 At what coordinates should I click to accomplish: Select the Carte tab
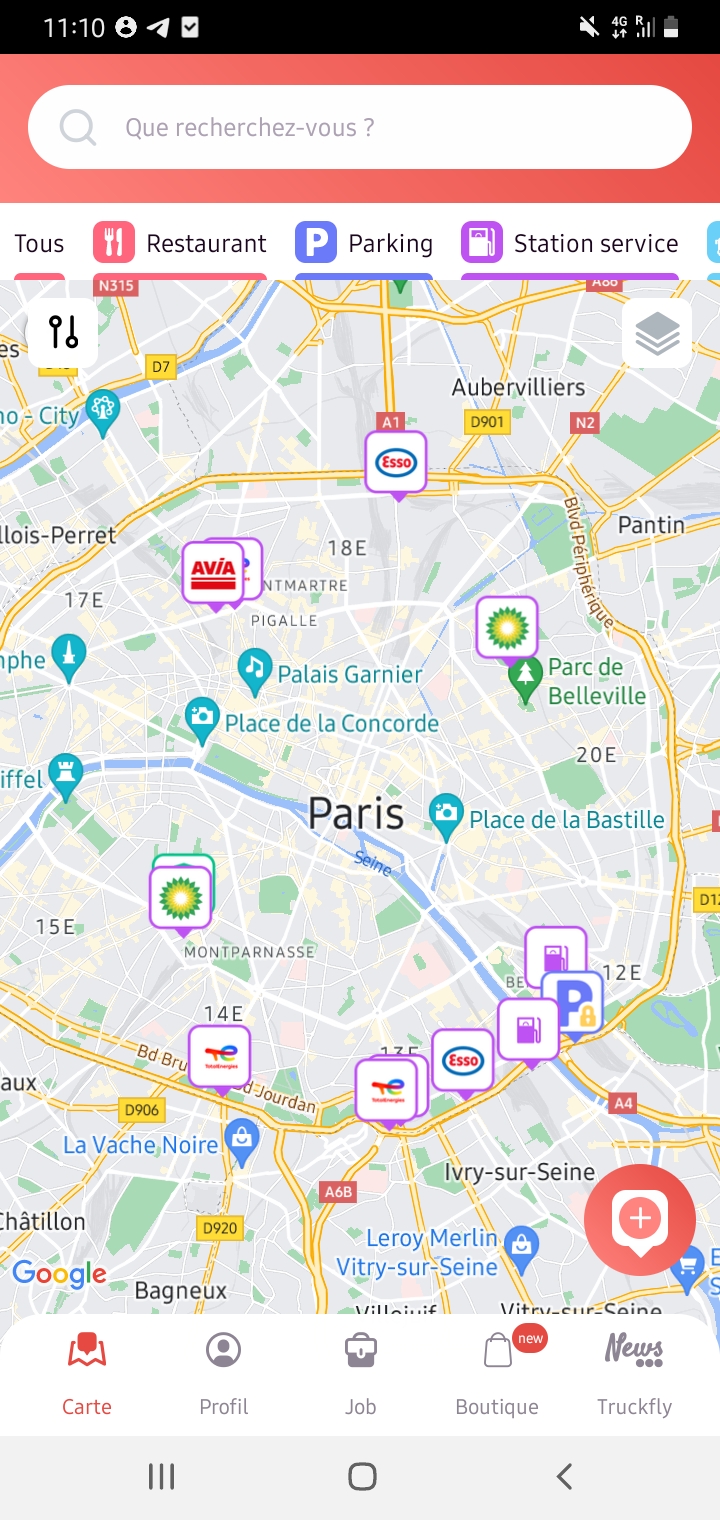pyautogui.click(x=87, y=1374)
